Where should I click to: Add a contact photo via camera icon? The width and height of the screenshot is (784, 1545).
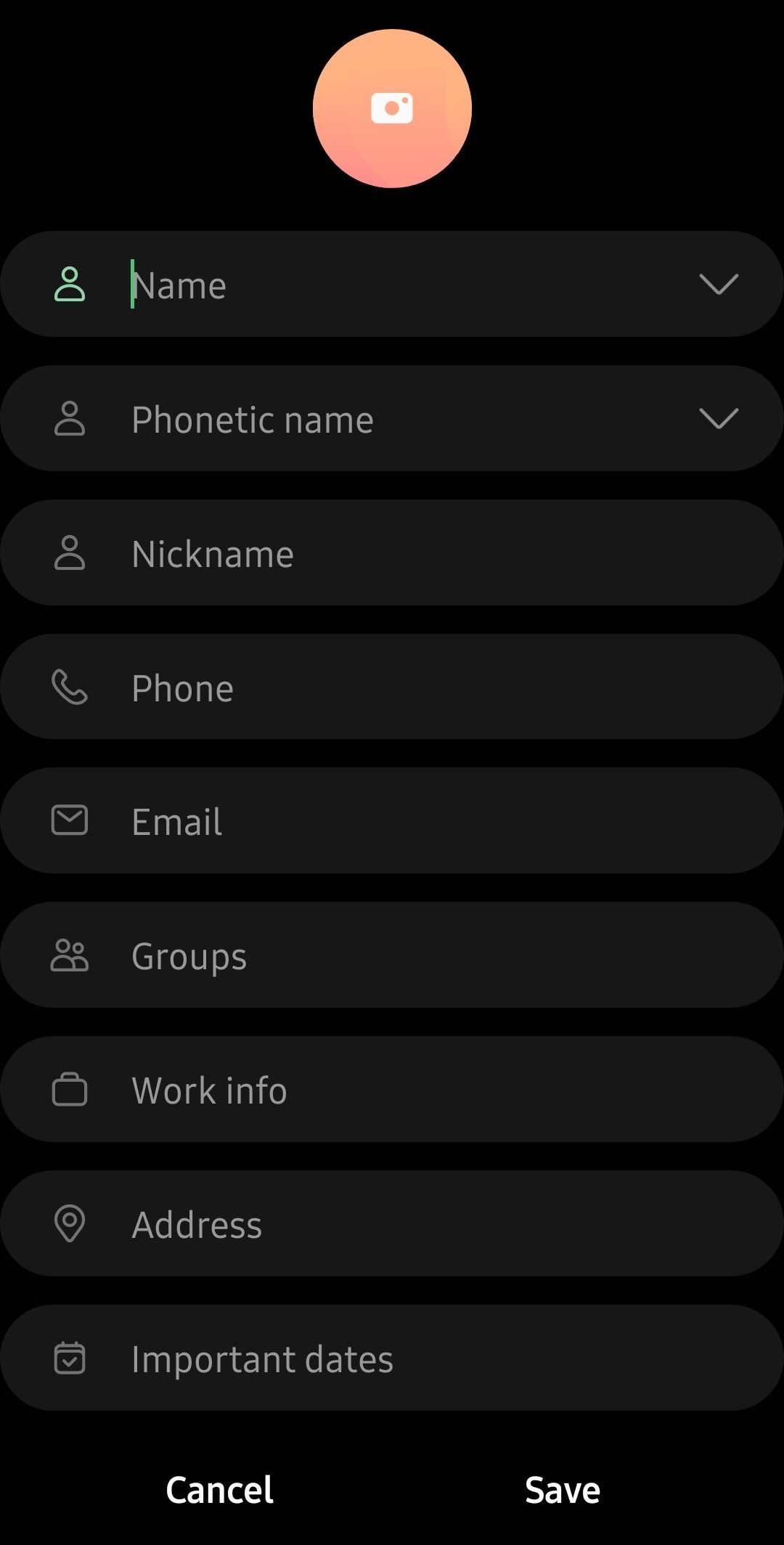pyautogui.click(x=392, y=109)
